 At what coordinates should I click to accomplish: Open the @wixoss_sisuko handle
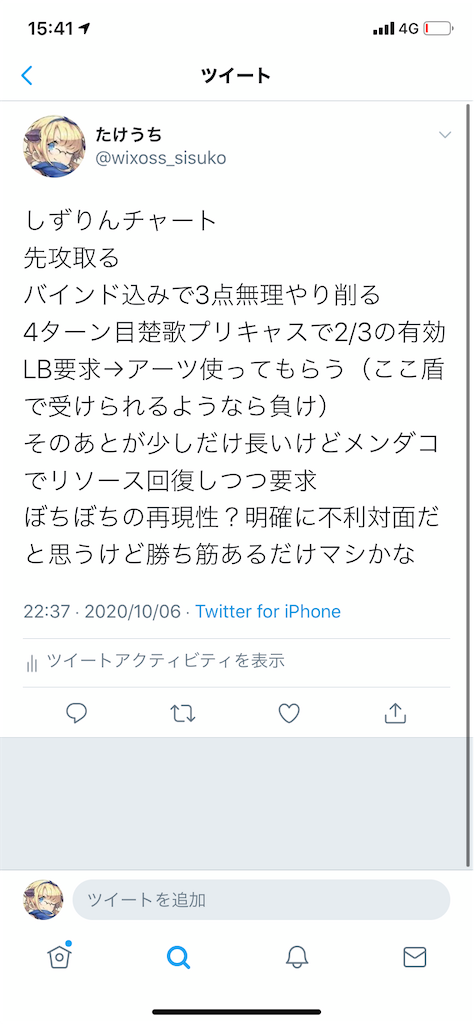(x=161, y=159)
